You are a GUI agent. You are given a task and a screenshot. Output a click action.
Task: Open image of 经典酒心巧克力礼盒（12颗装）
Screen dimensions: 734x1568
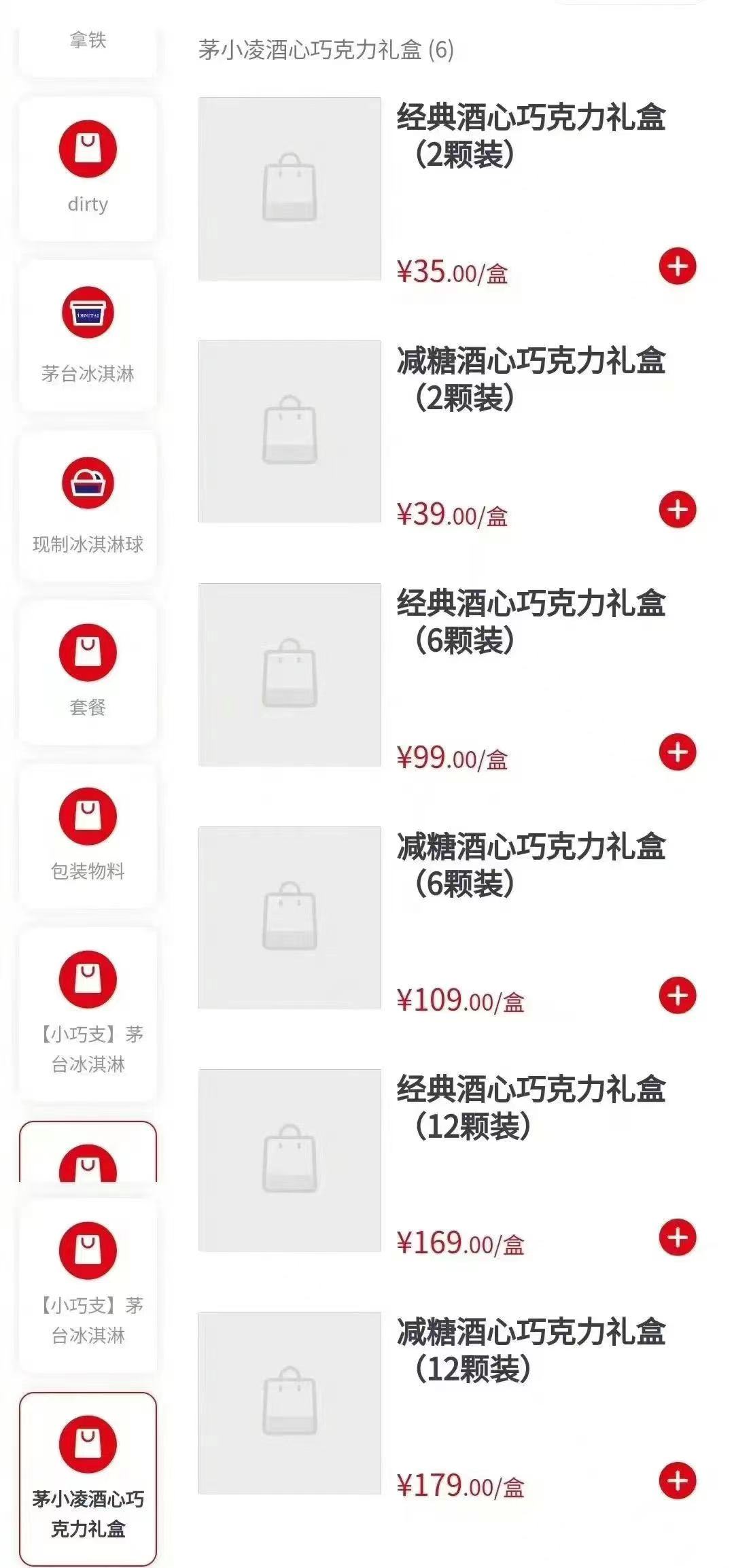point(290,1160)
